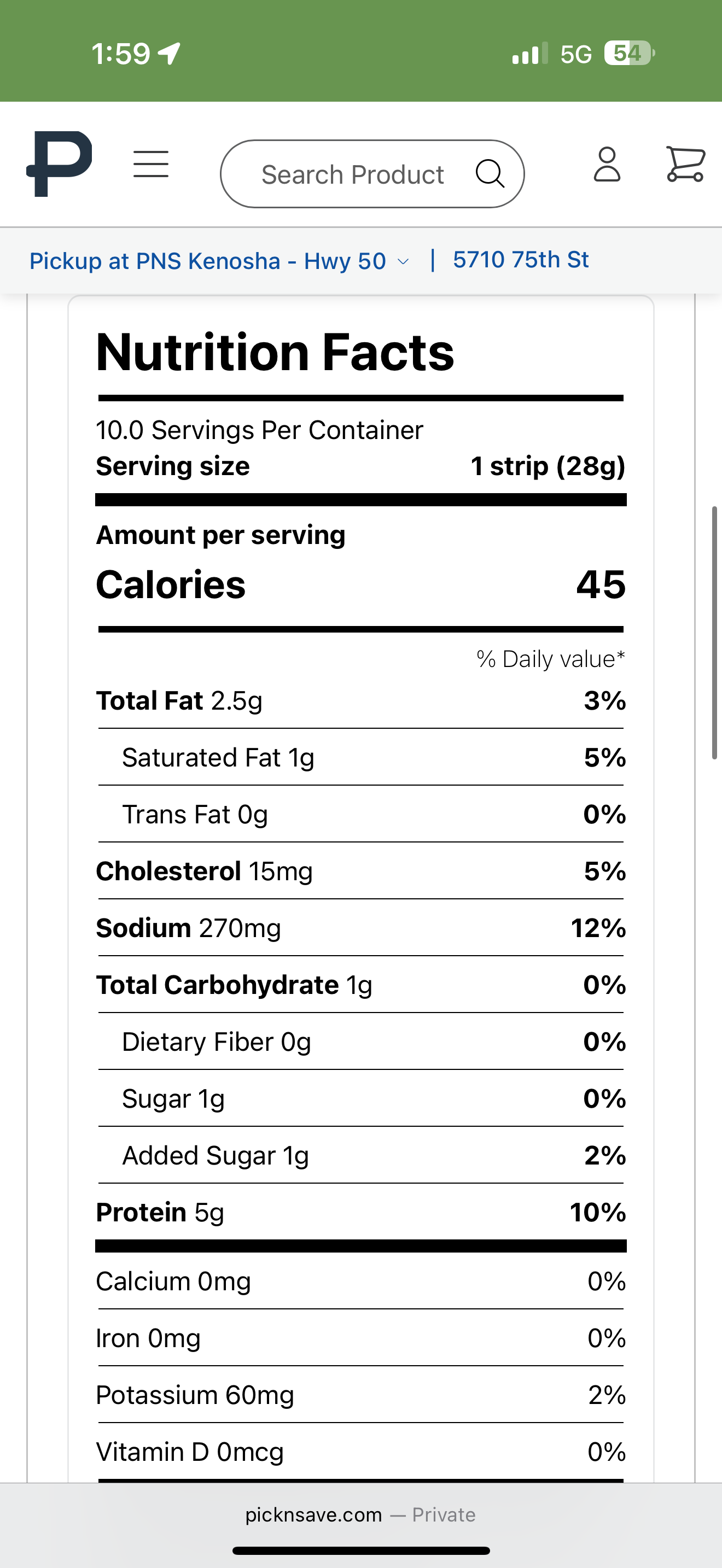722x1568 pixels.
Task: Open the Pick 'n Save home logo
Action: [59, 165]
